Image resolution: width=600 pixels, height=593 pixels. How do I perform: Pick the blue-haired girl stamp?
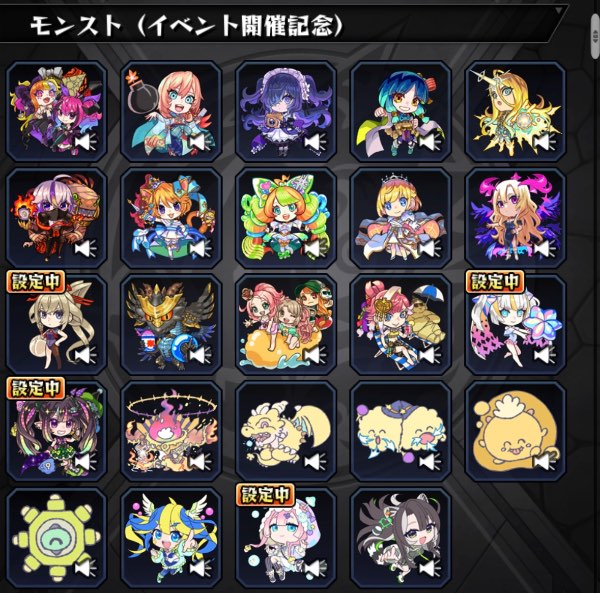point(401,111)
